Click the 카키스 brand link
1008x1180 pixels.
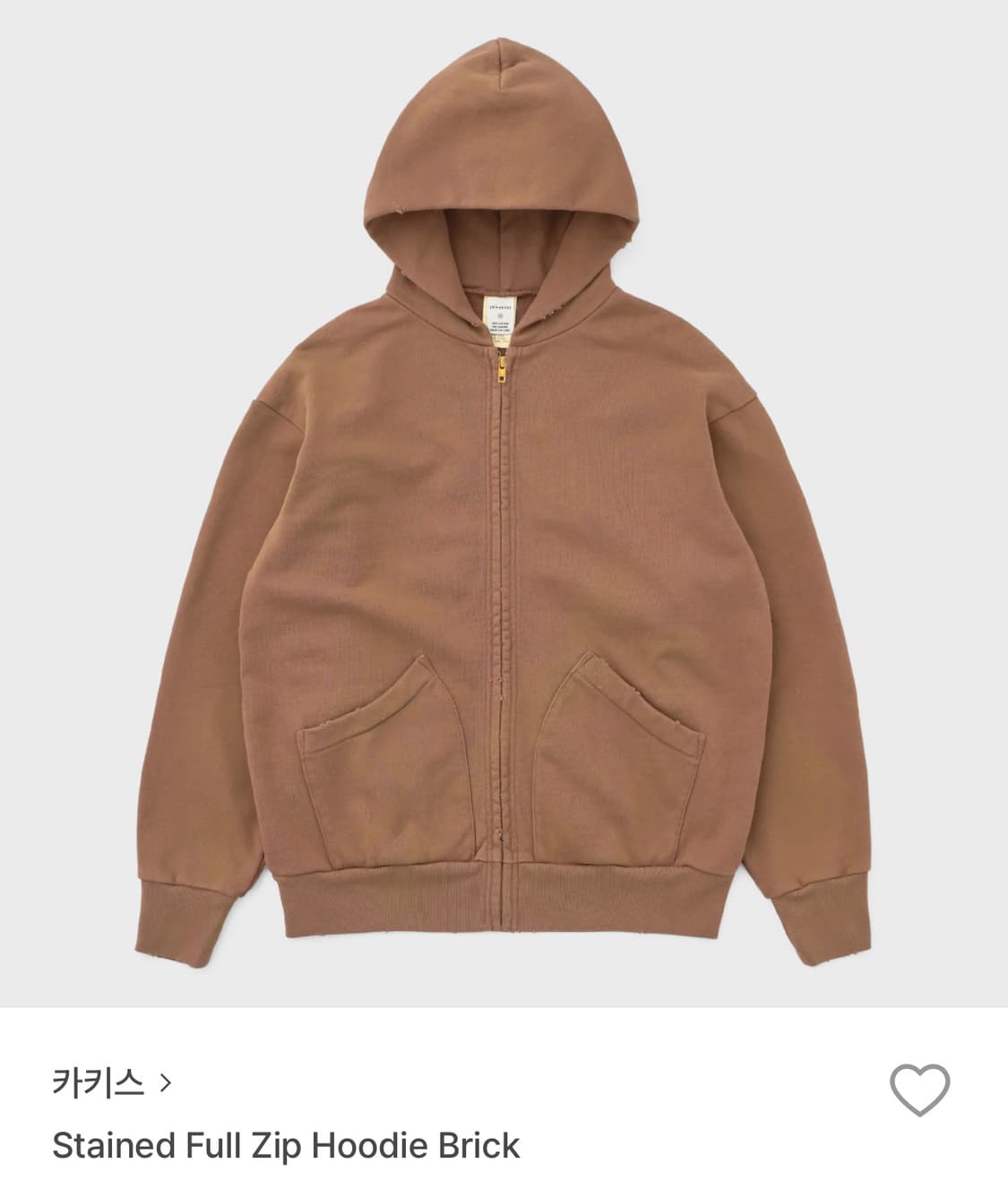coord(99,1084)
